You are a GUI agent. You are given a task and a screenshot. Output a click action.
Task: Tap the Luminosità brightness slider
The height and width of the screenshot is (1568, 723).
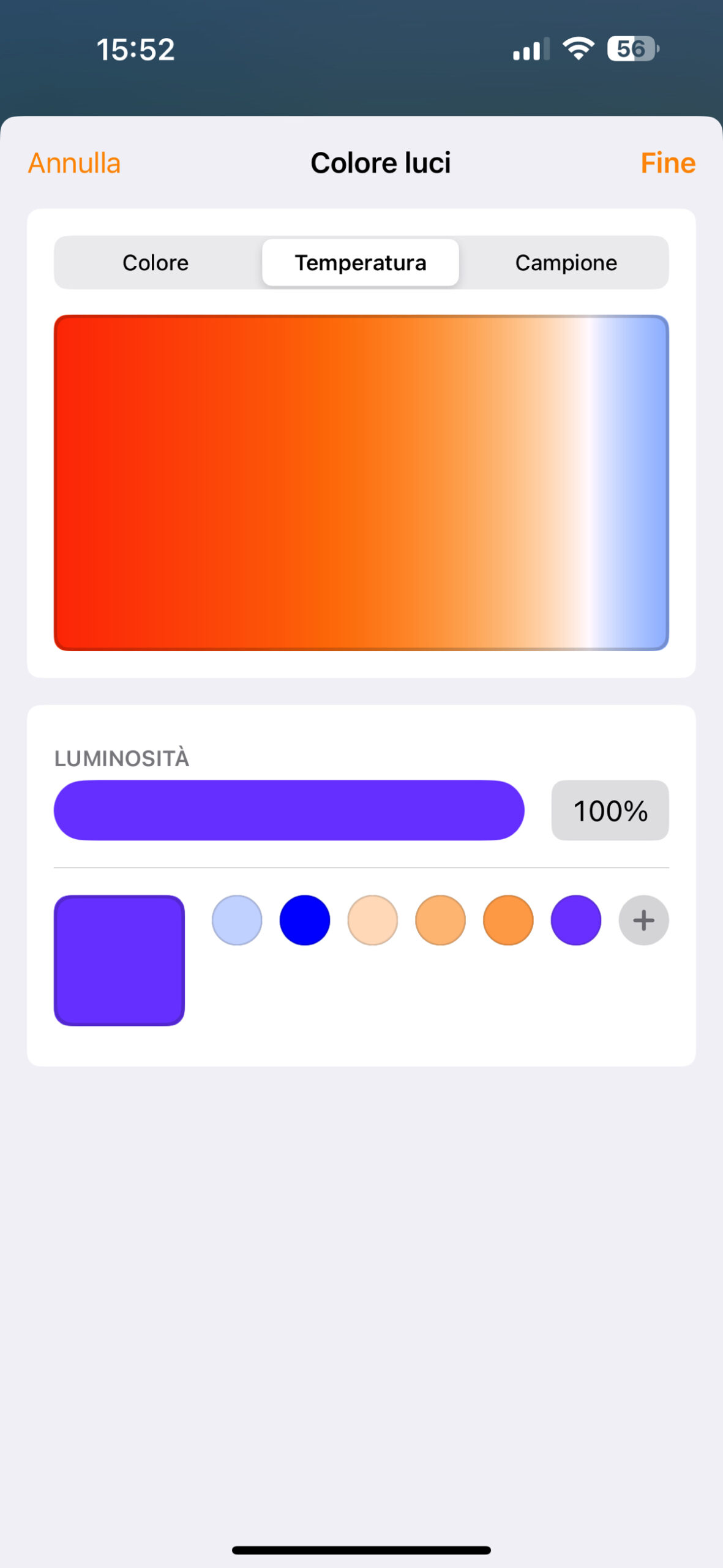(289, 810)
